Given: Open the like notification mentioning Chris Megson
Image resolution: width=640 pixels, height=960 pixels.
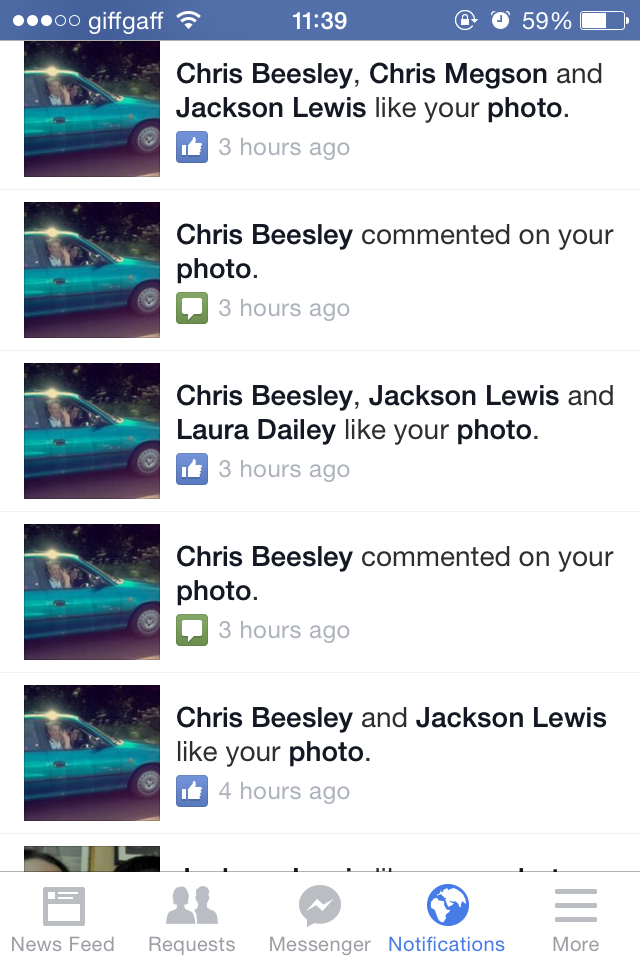Looking at the screenshot, I should click(x=390, y=108).
